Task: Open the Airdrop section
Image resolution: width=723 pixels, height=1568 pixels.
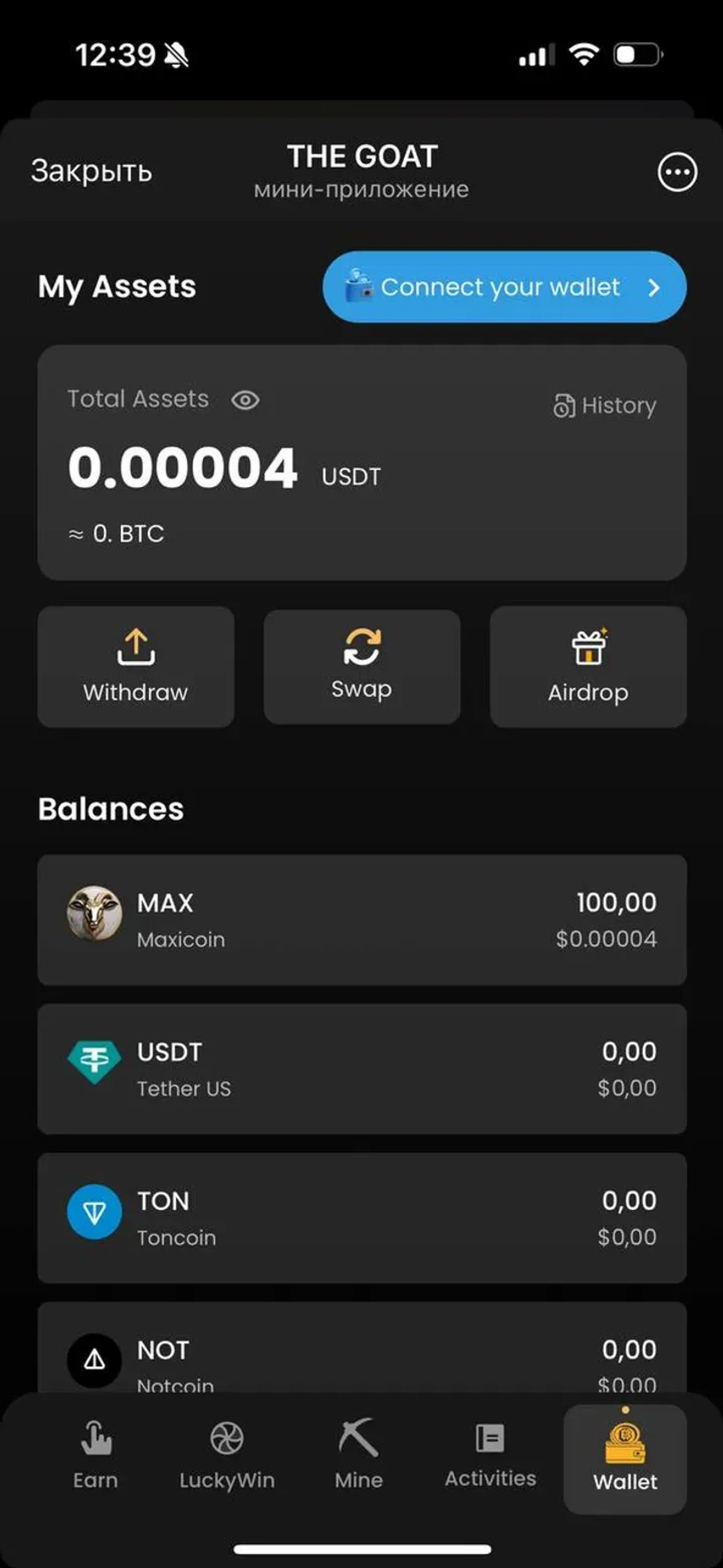Action: (588, 666)
